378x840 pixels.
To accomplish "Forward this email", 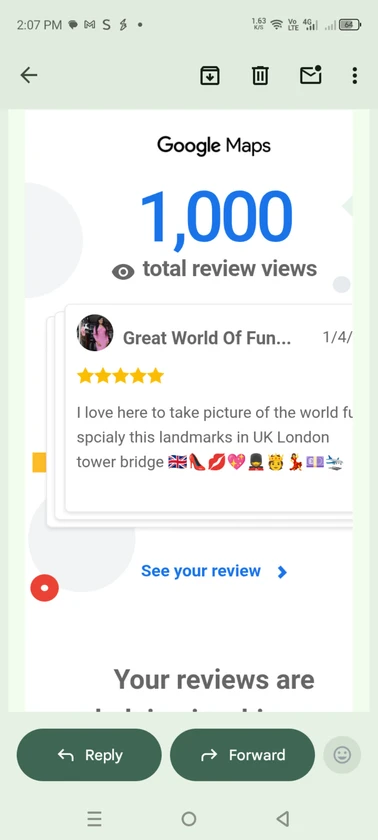I will [x=243, y=755].
